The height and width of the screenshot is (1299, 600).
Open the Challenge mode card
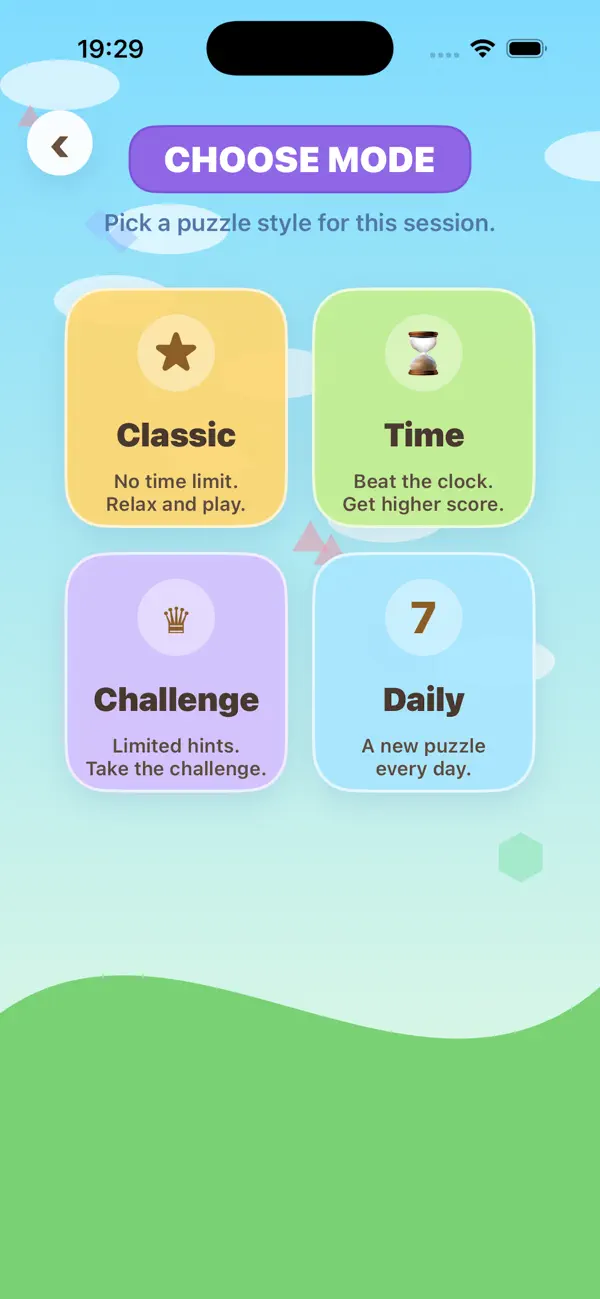click(176, 672)
